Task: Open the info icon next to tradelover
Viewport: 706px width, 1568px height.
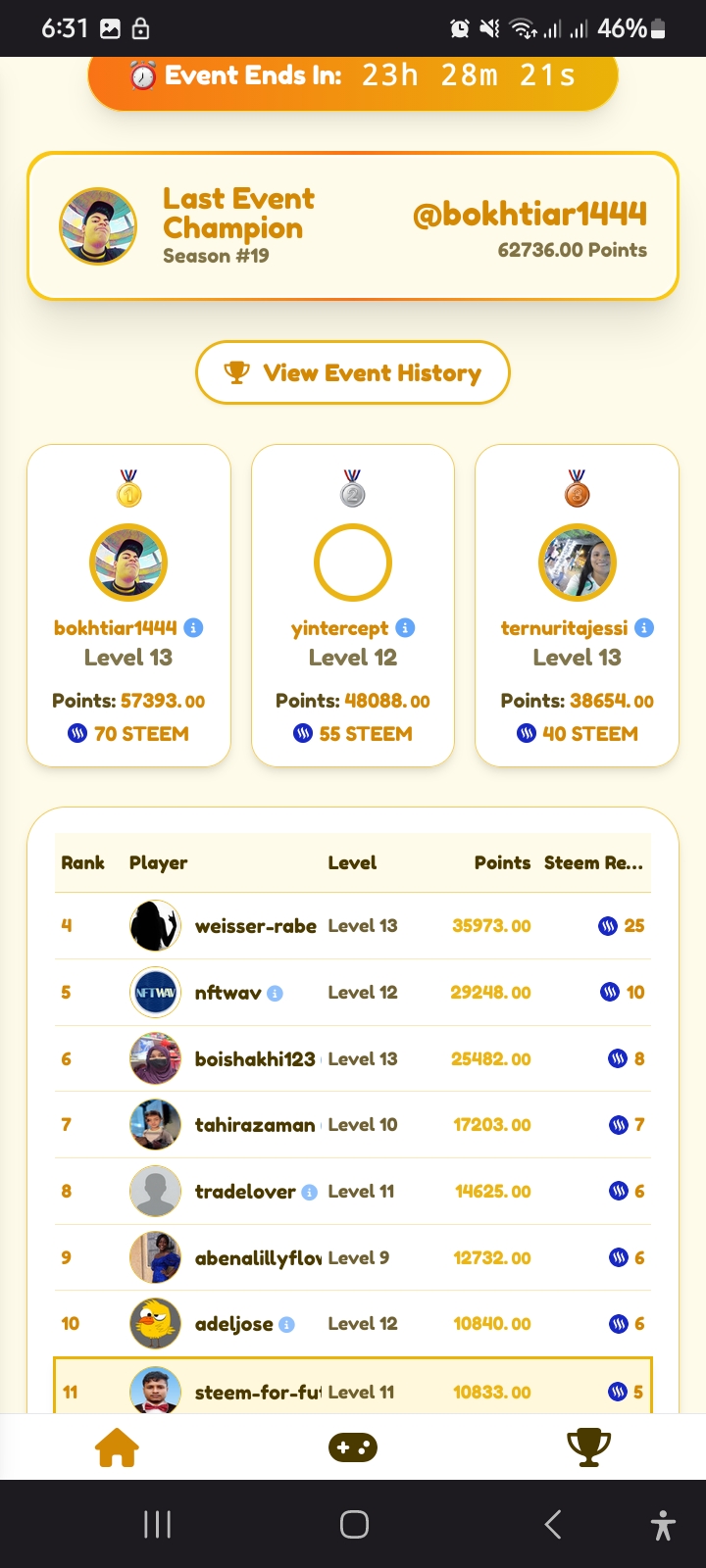Action: [x=310, y=1192]
